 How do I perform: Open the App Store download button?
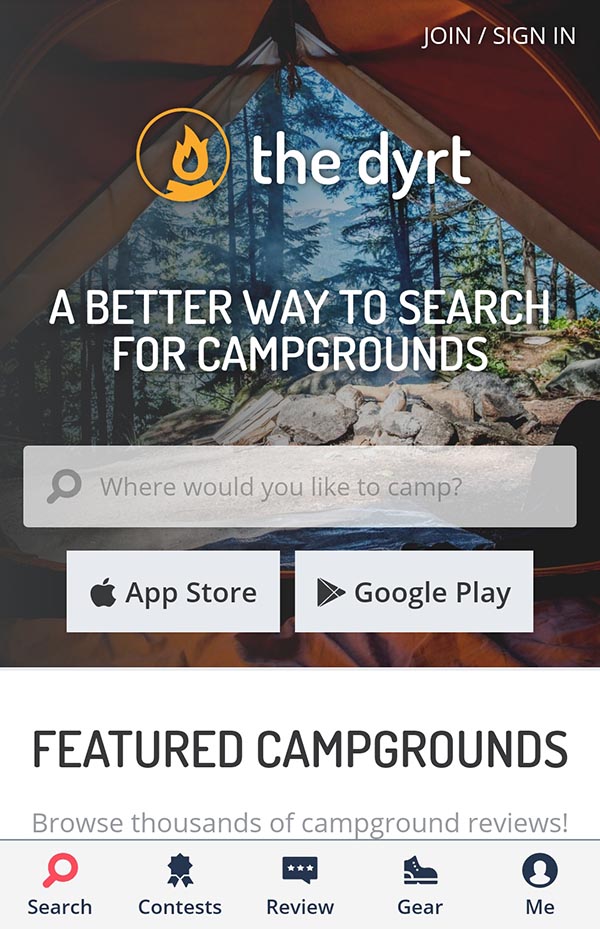[173, 592]
